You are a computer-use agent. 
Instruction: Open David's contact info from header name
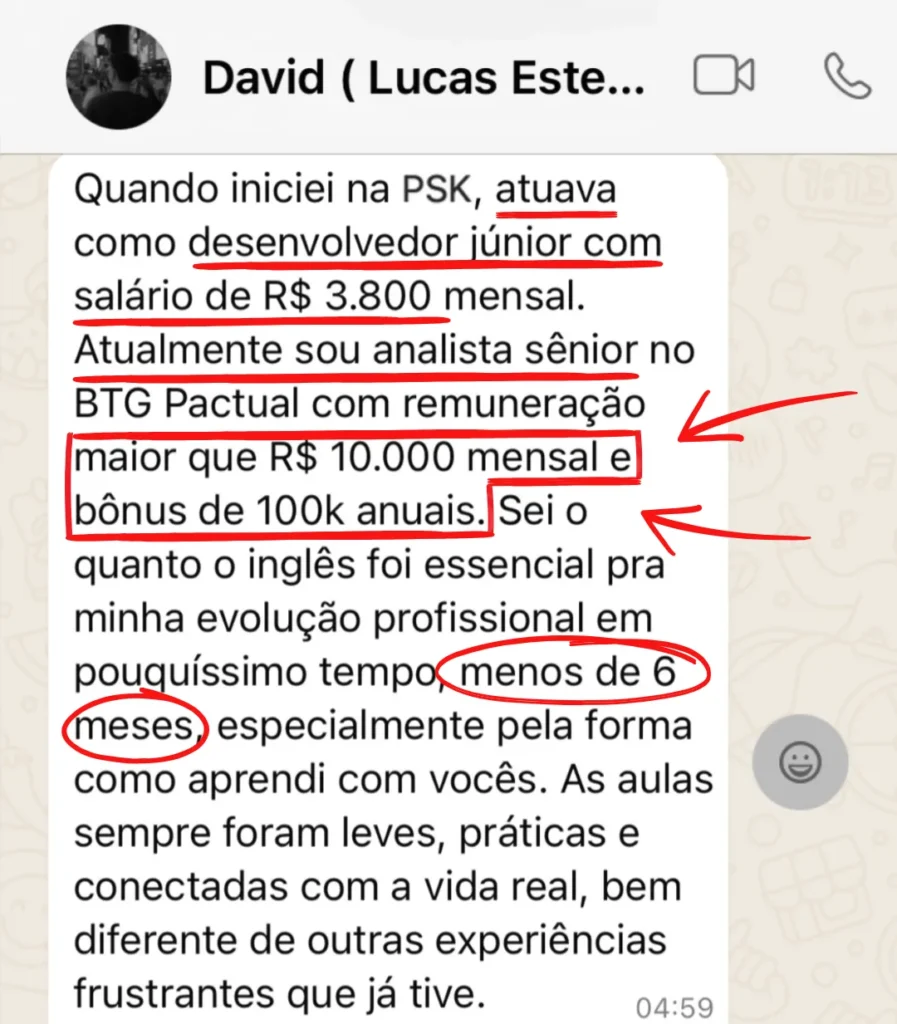[x=423, y=79]
